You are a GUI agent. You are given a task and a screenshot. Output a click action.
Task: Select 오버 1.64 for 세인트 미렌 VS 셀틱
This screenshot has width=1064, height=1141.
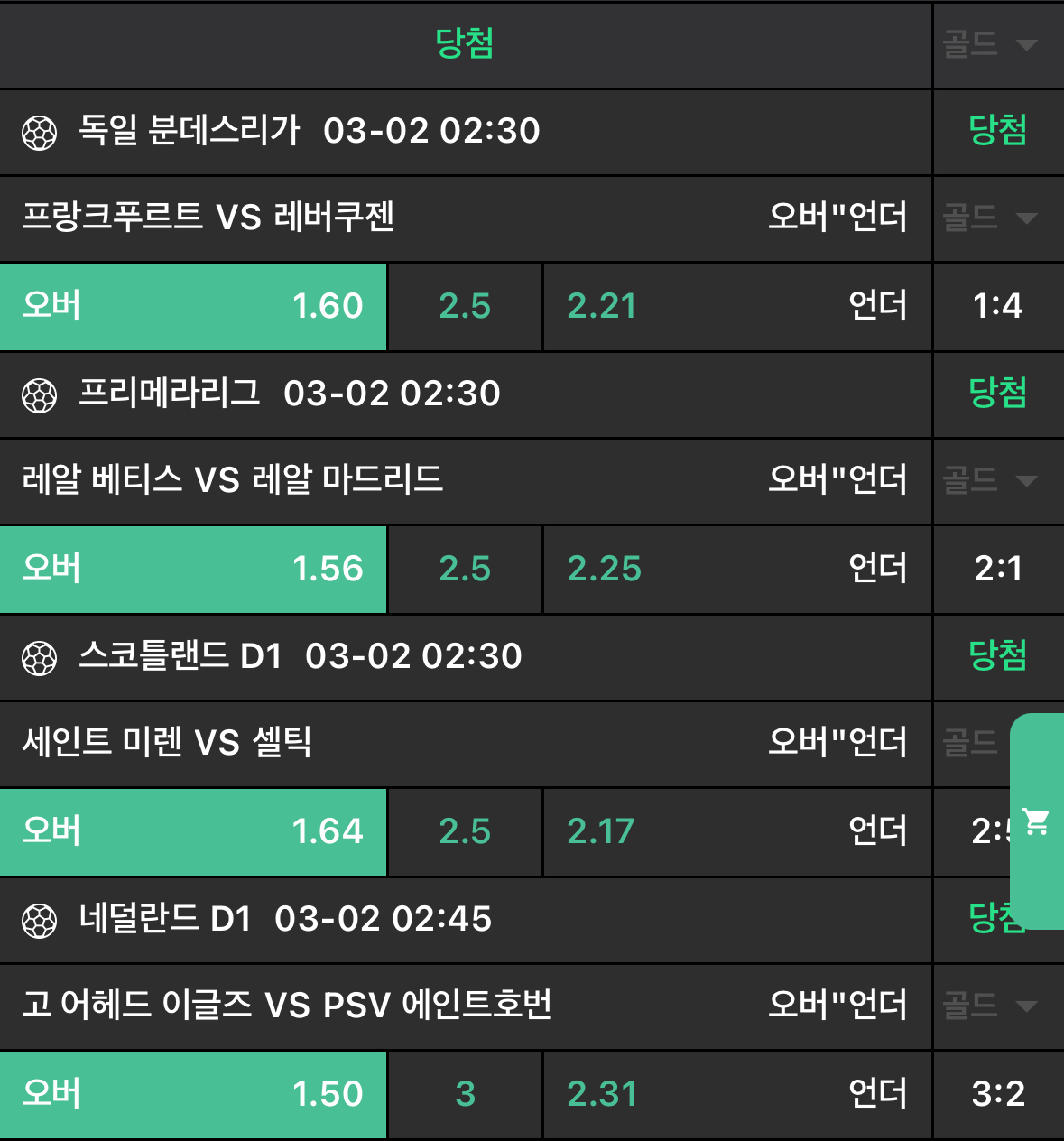click(193, 832)
